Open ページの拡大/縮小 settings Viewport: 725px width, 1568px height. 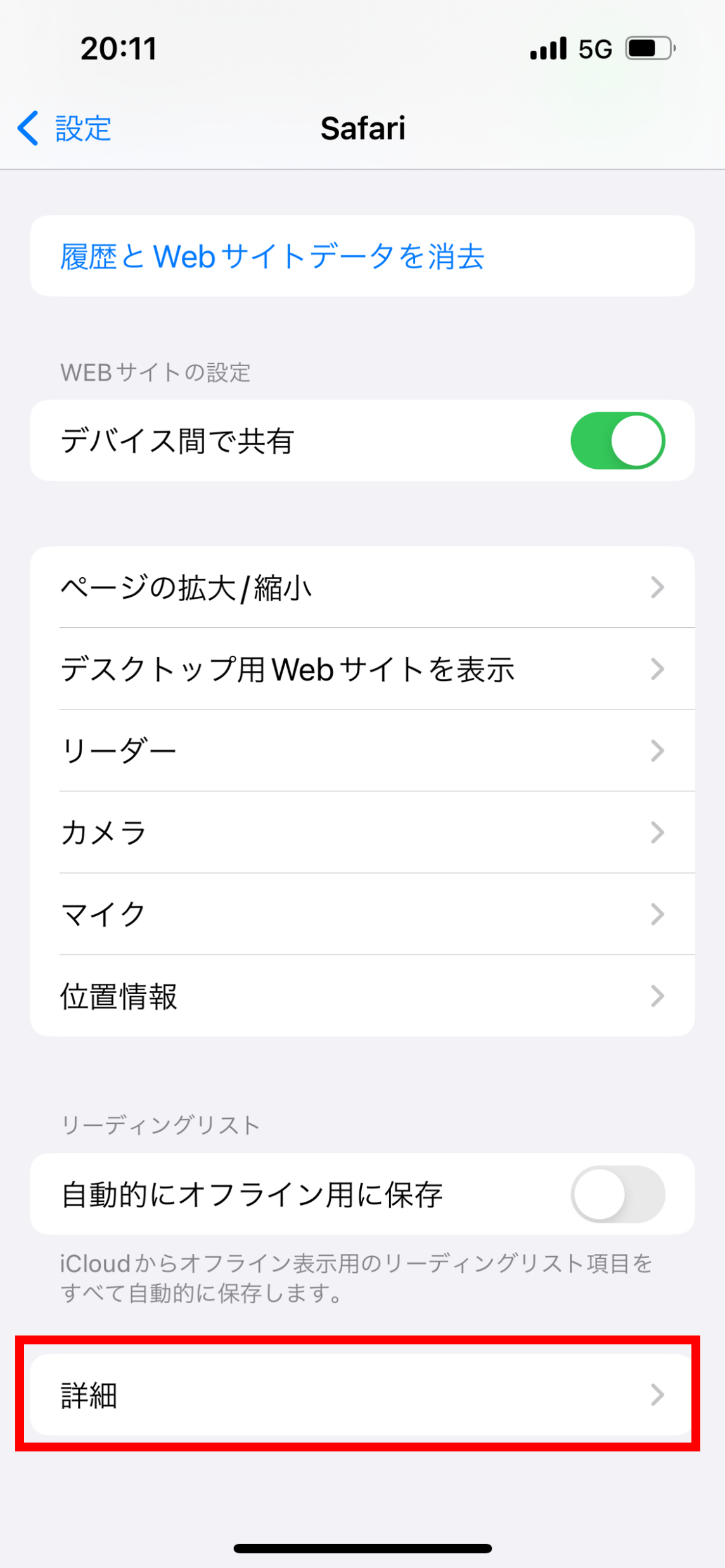coord(362,587)
